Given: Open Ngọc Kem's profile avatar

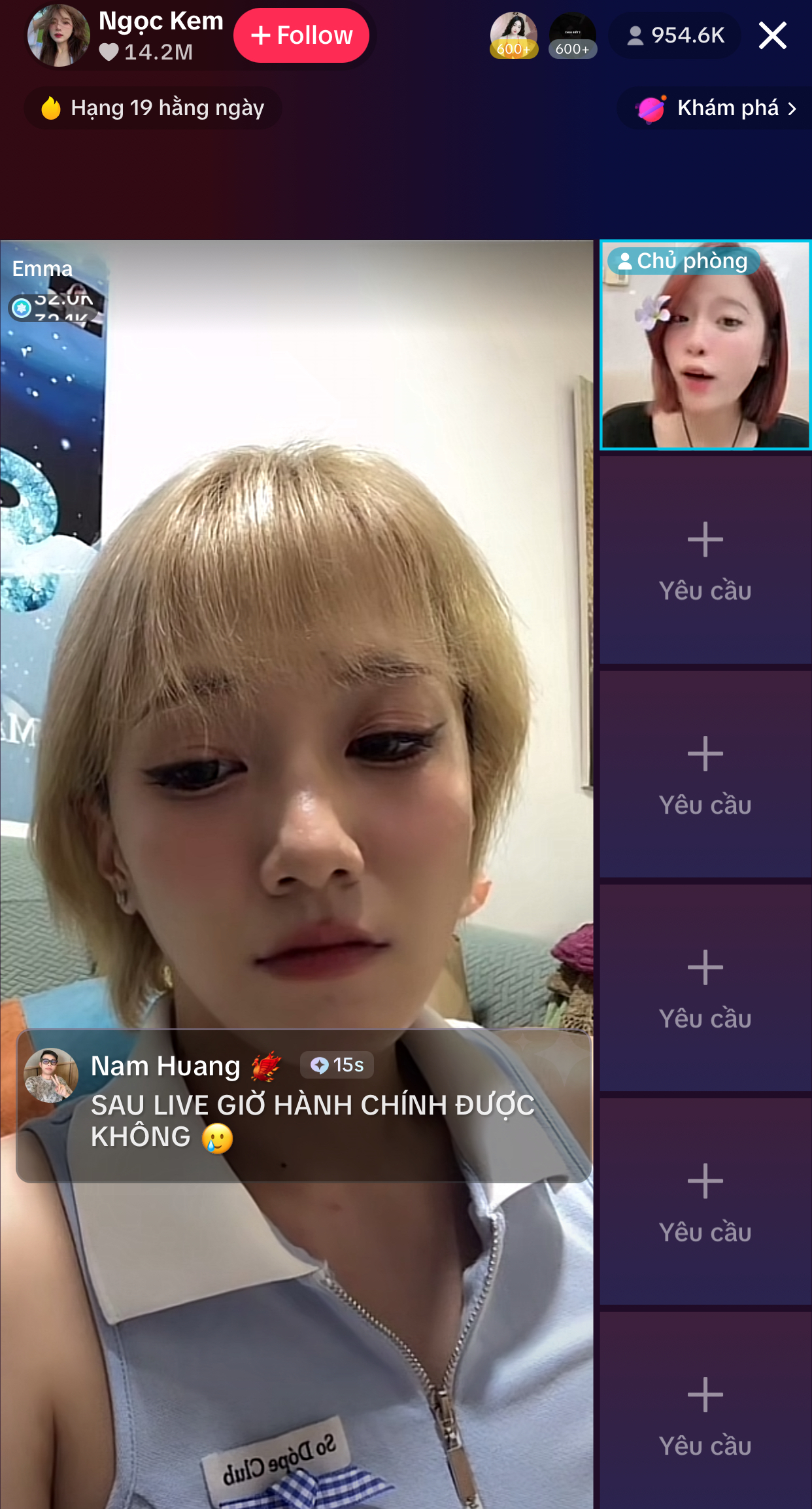Looking at the screenshot, I should pos(58,36).
